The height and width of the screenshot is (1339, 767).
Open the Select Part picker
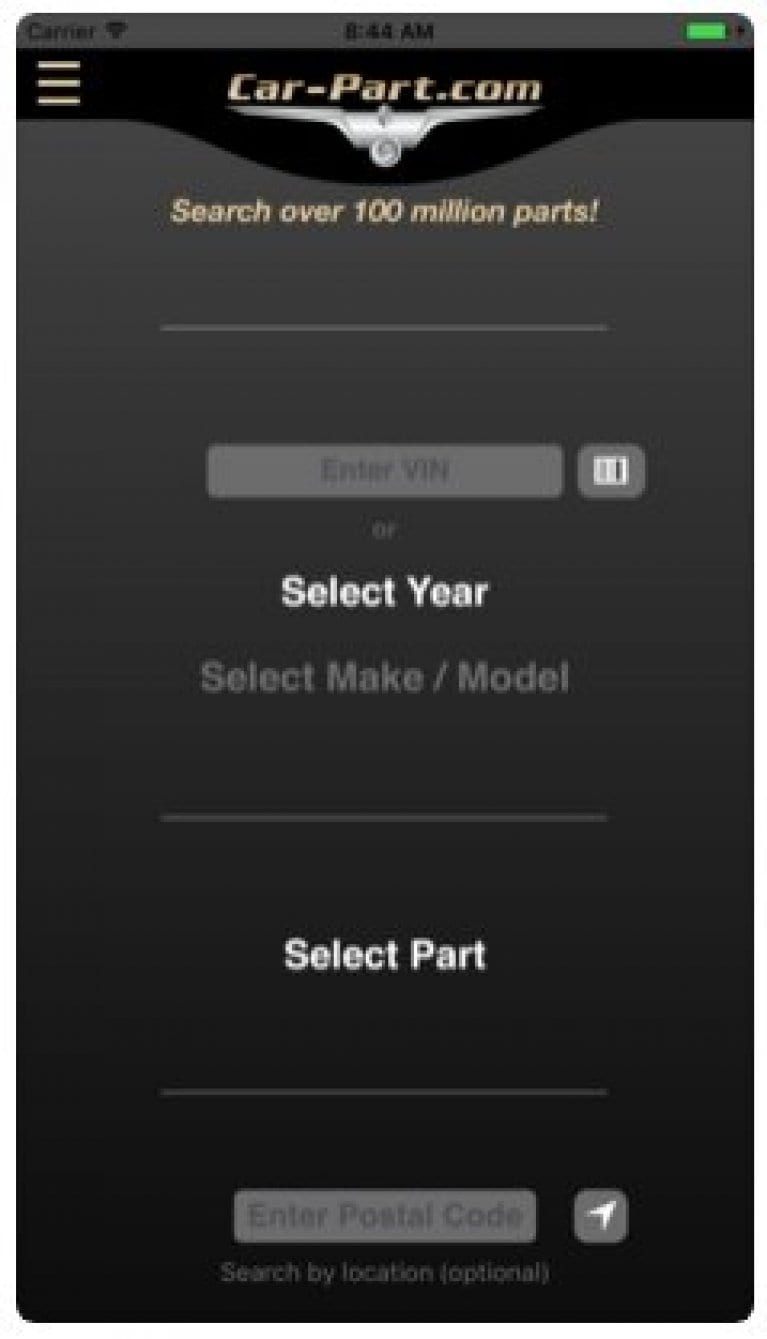tap(386, 955)
